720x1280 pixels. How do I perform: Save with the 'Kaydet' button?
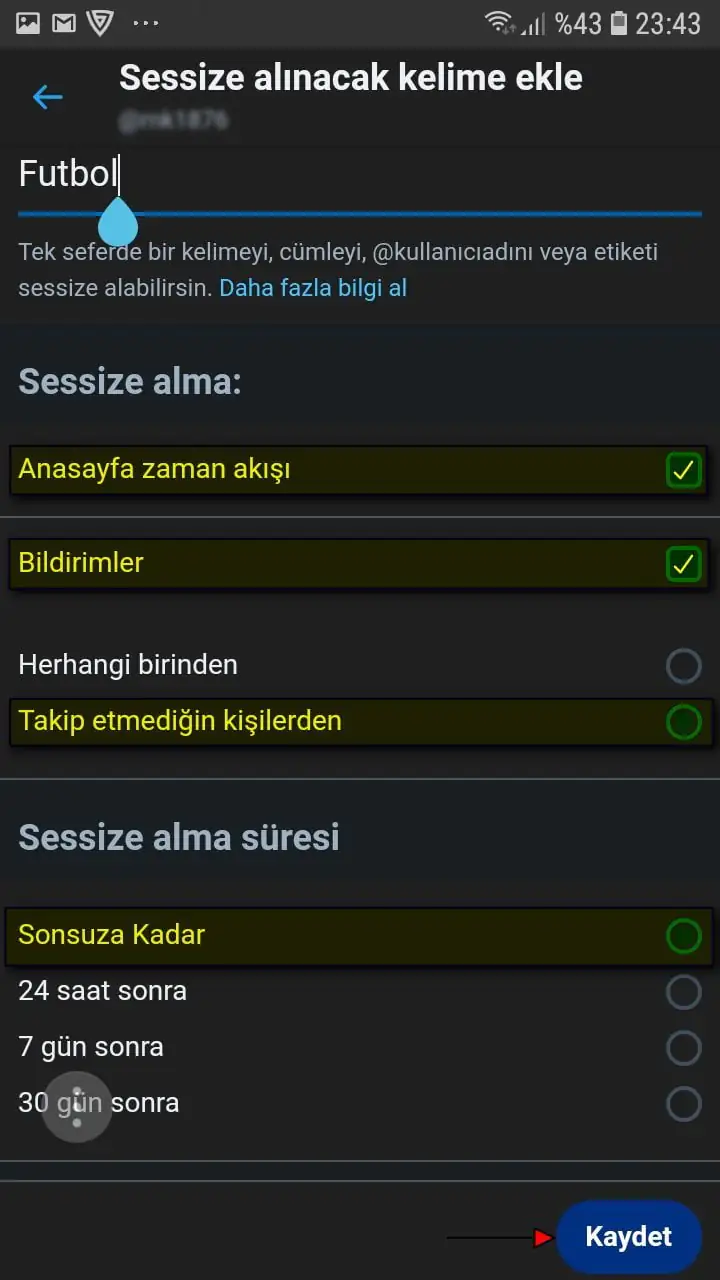628,1237
